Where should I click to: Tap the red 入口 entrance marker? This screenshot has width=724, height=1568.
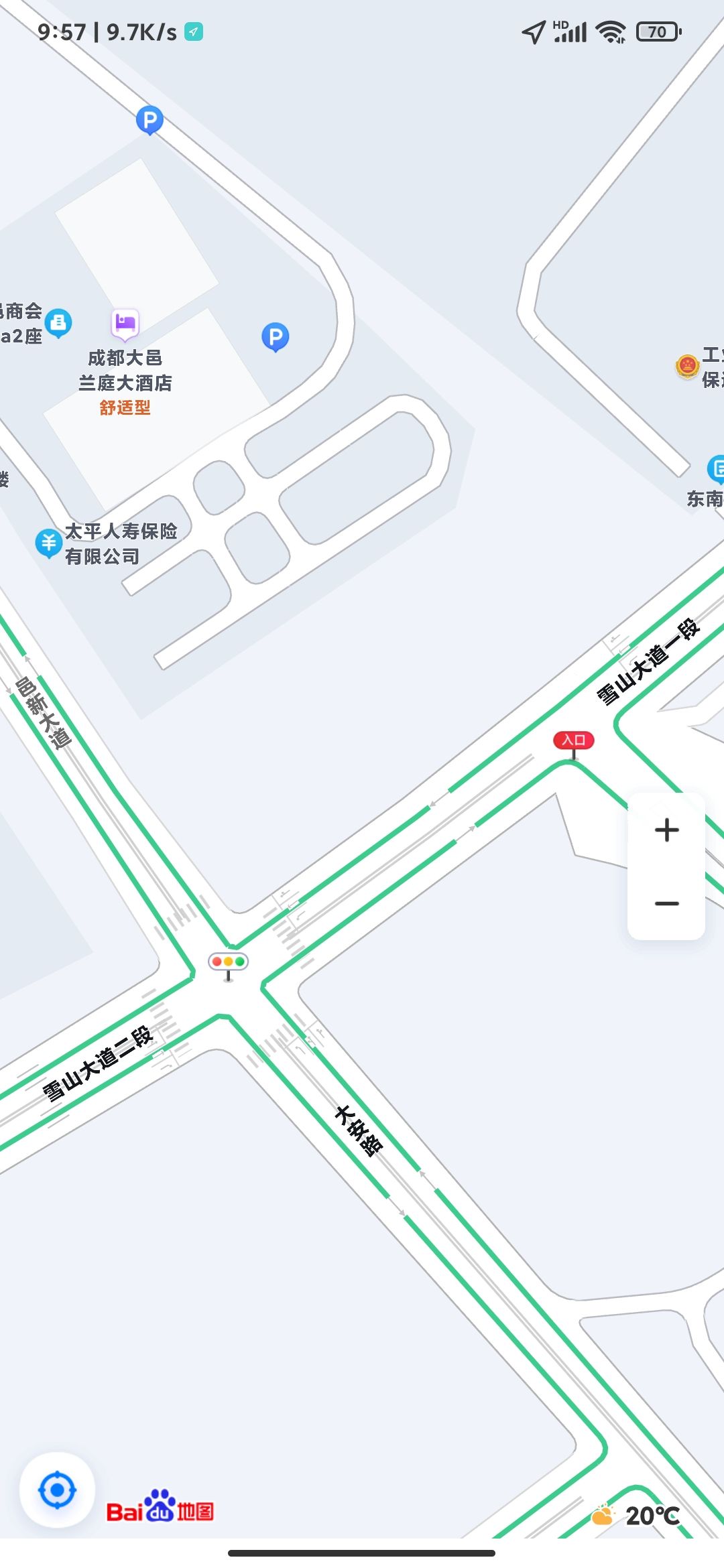coord(573,740)
